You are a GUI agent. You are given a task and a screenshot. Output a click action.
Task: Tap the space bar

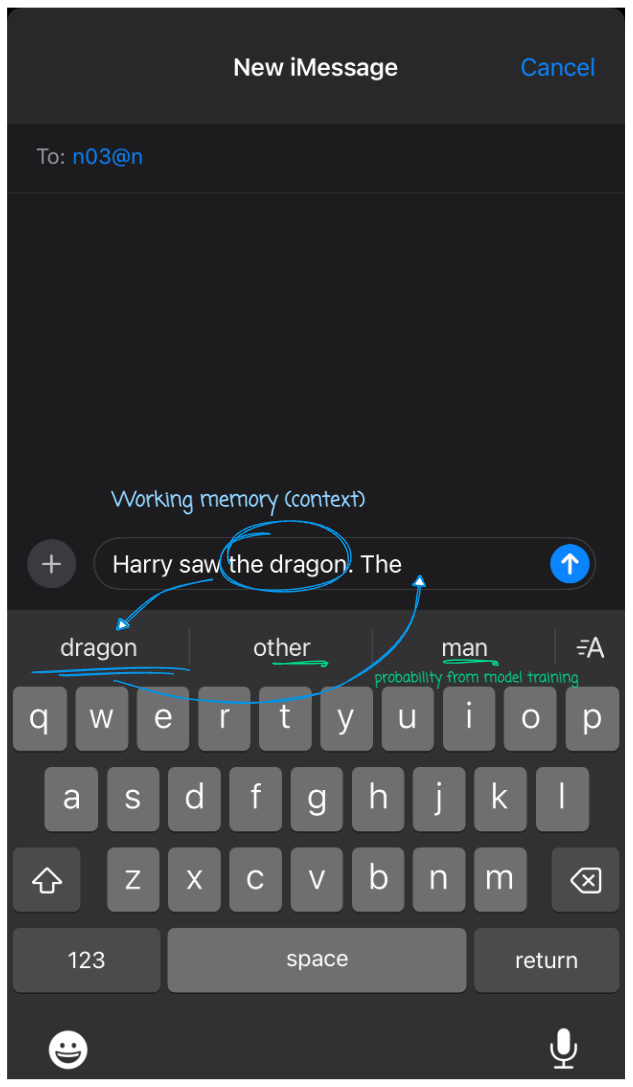coord(316,960)
